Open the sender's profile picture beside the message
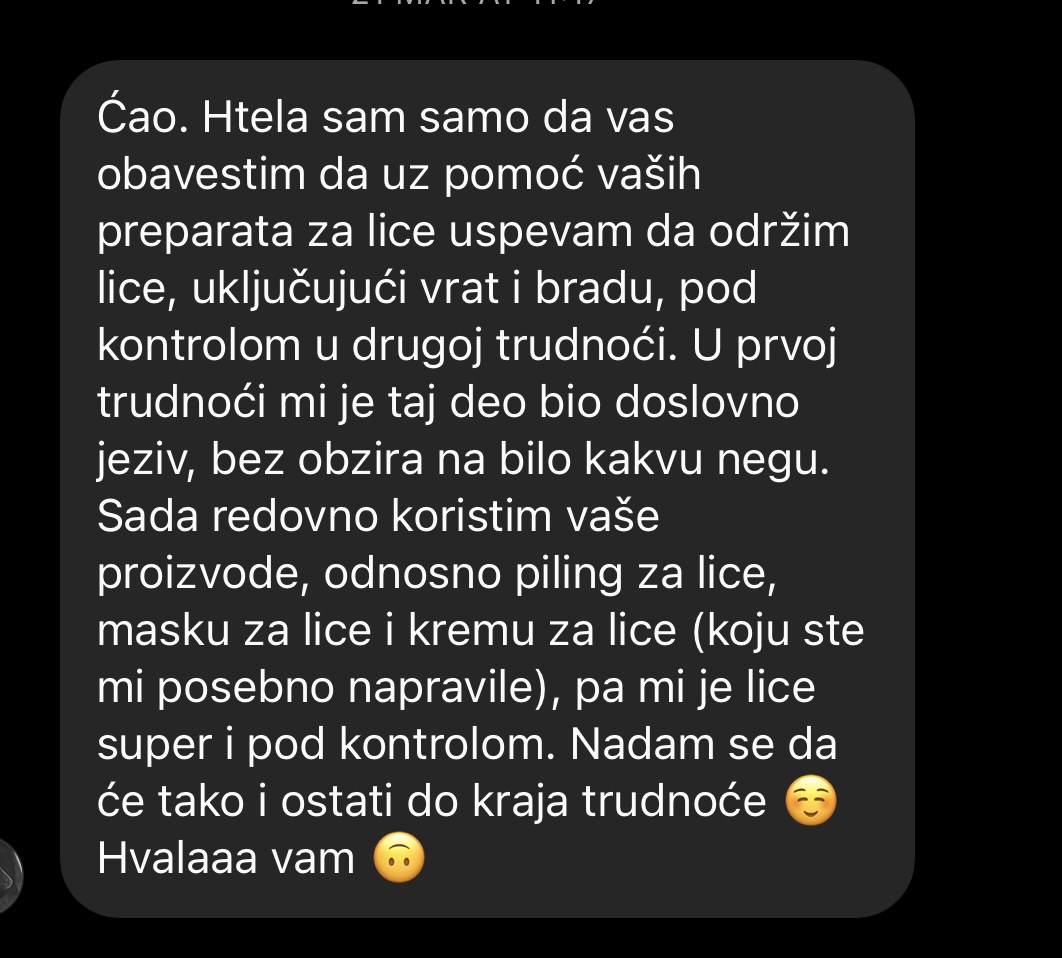Image resolution: width=1062 pixels, height=958 pixels. tap(10, 876)
